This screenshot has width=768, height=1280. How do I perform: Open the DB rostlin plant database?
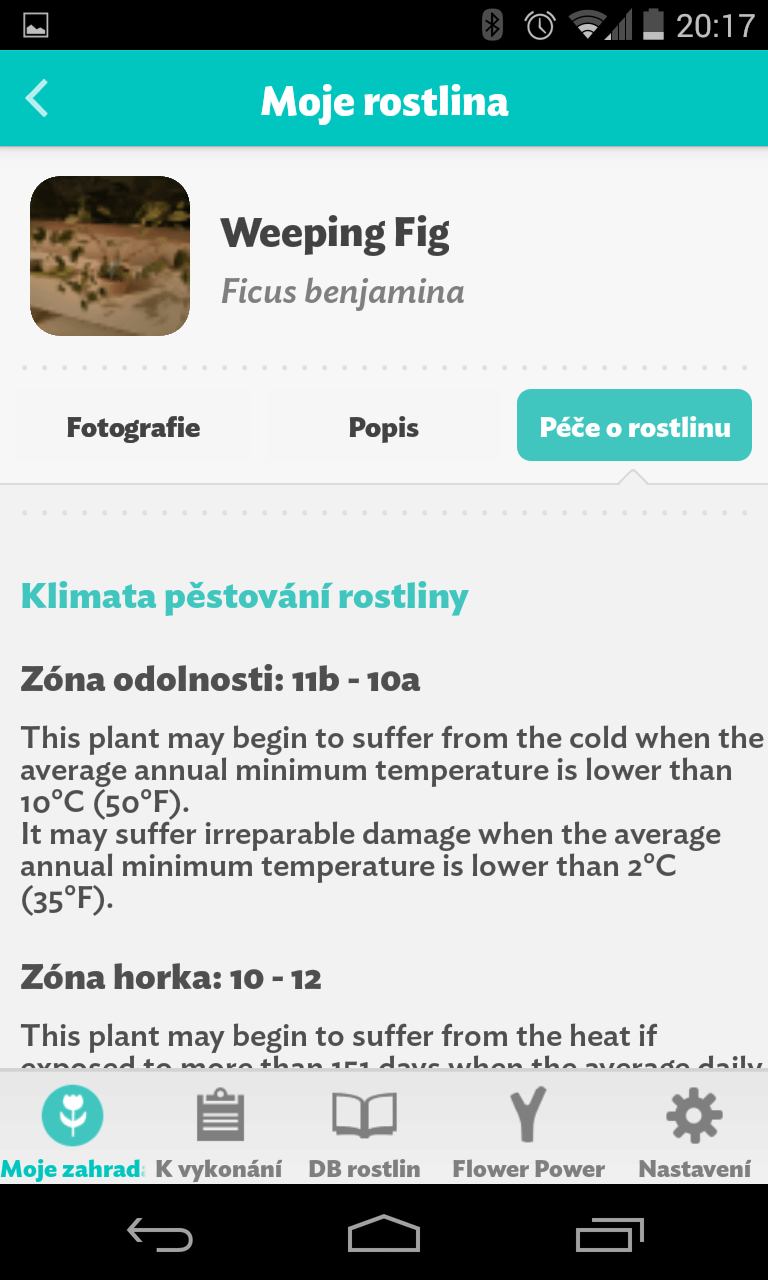(x=364, y=1130)
